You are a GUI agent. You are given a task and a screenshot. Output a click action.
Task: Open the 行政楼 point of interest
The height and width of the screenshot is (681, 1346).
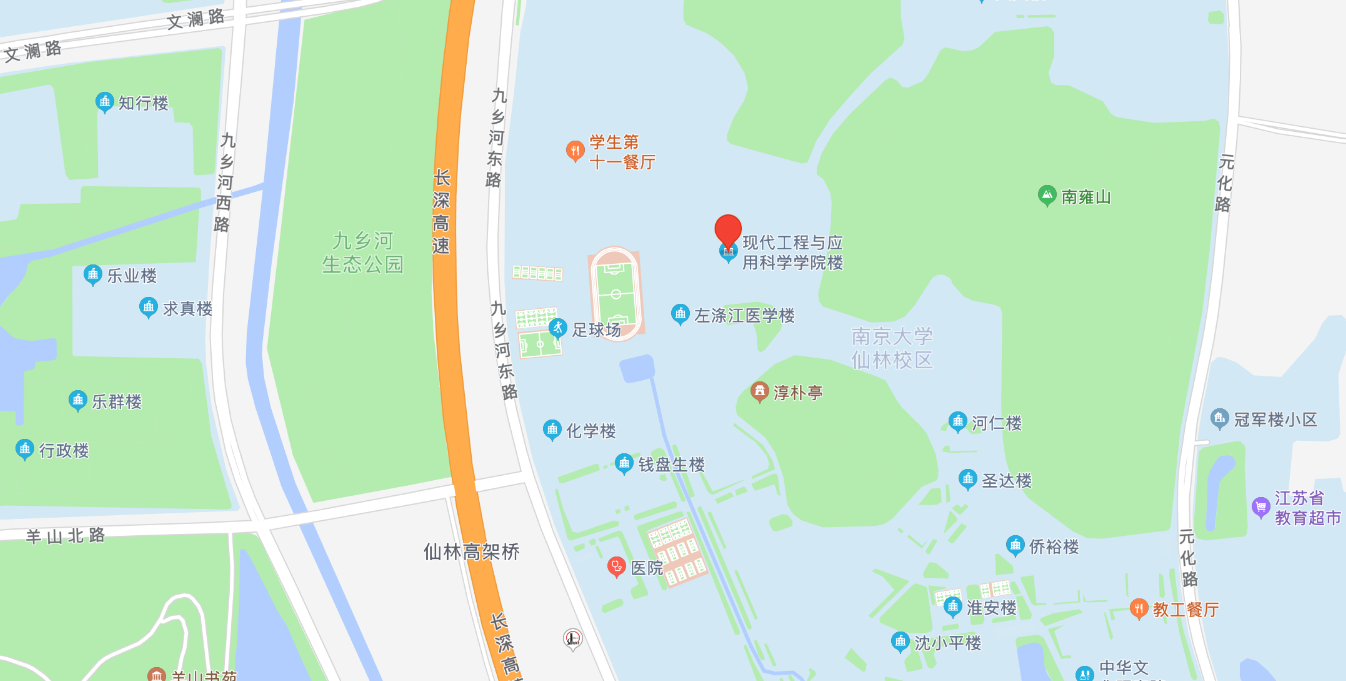(x=25, y=450)
